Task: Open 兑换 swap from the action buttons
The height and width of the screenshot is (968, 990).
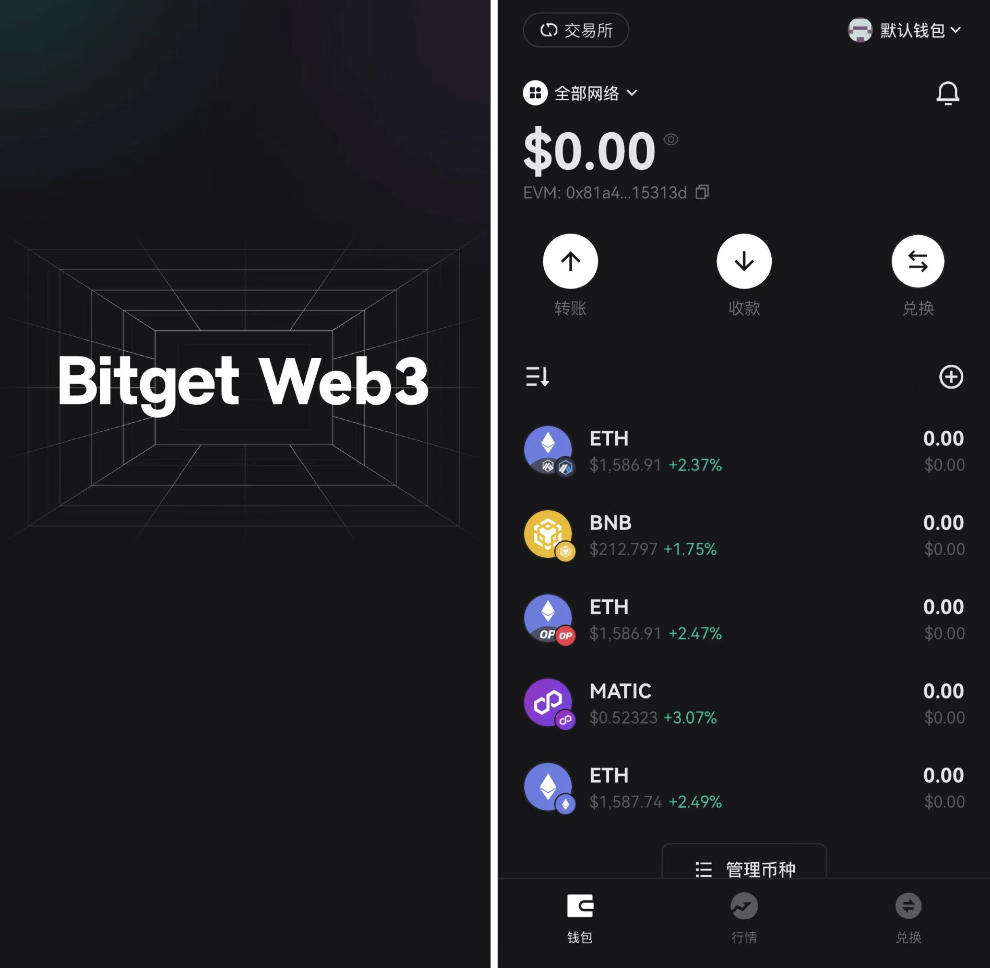Action: coord(917,262)
